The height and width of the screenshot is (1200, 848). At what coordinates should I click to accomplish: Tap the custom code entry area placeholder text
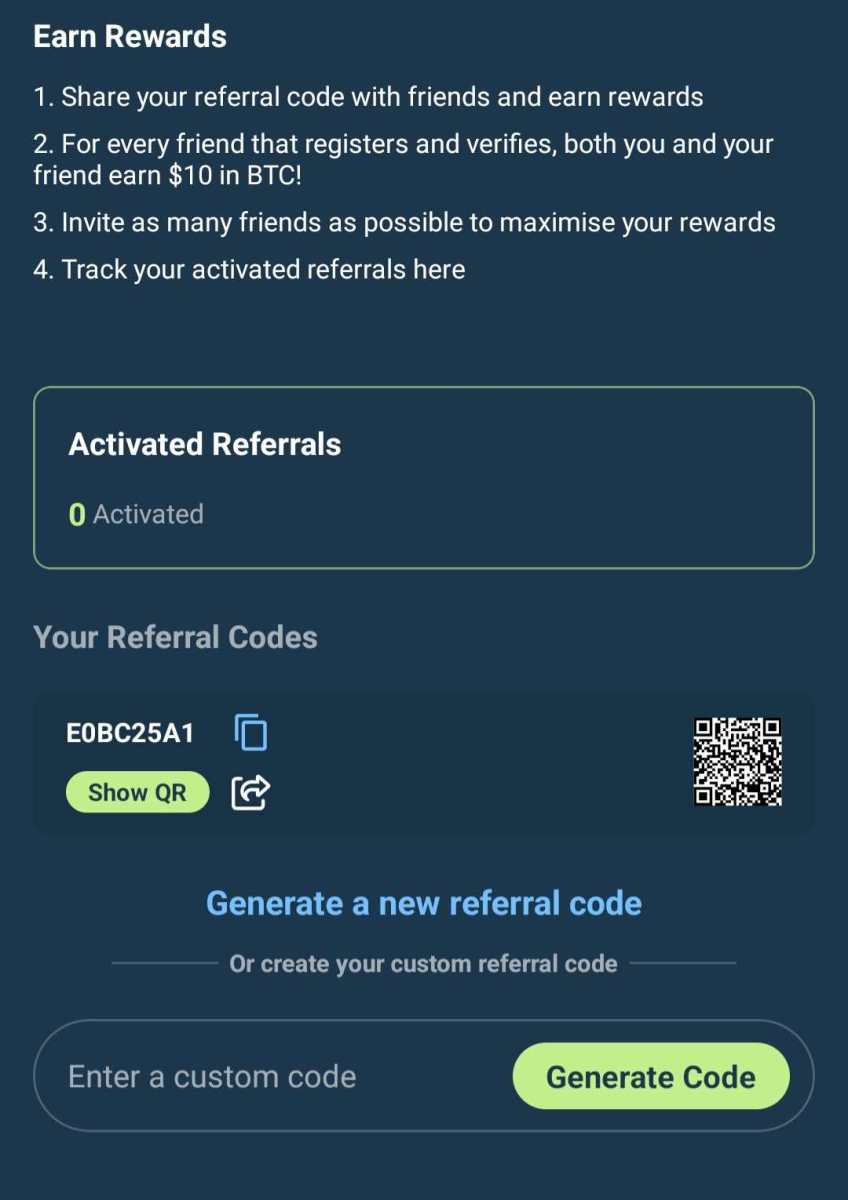(x=212, y=1076)
